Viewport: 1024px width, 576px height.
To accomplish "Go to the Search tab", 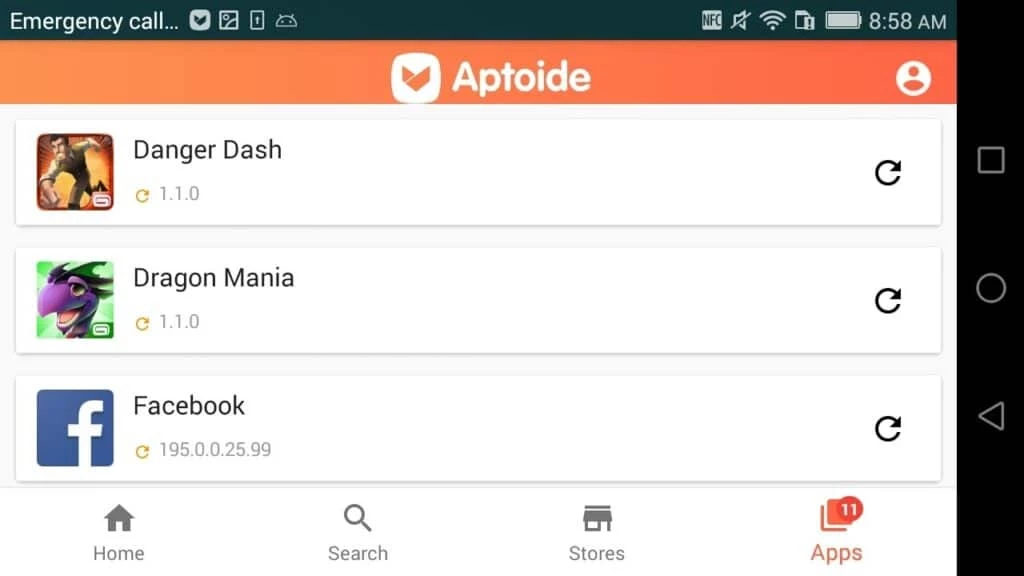I will coord(357,532).
